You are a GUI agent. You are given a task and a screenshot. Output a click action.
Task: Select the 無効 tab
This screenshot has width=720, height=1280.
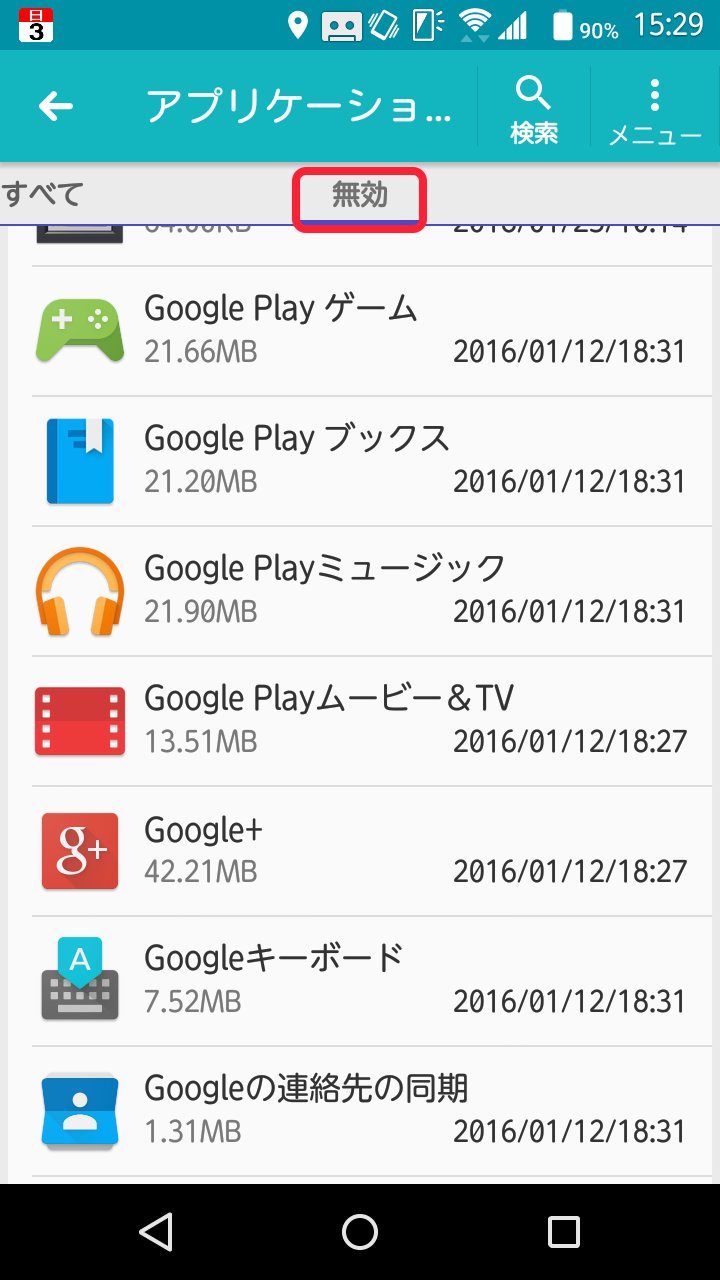coord(360,196)
